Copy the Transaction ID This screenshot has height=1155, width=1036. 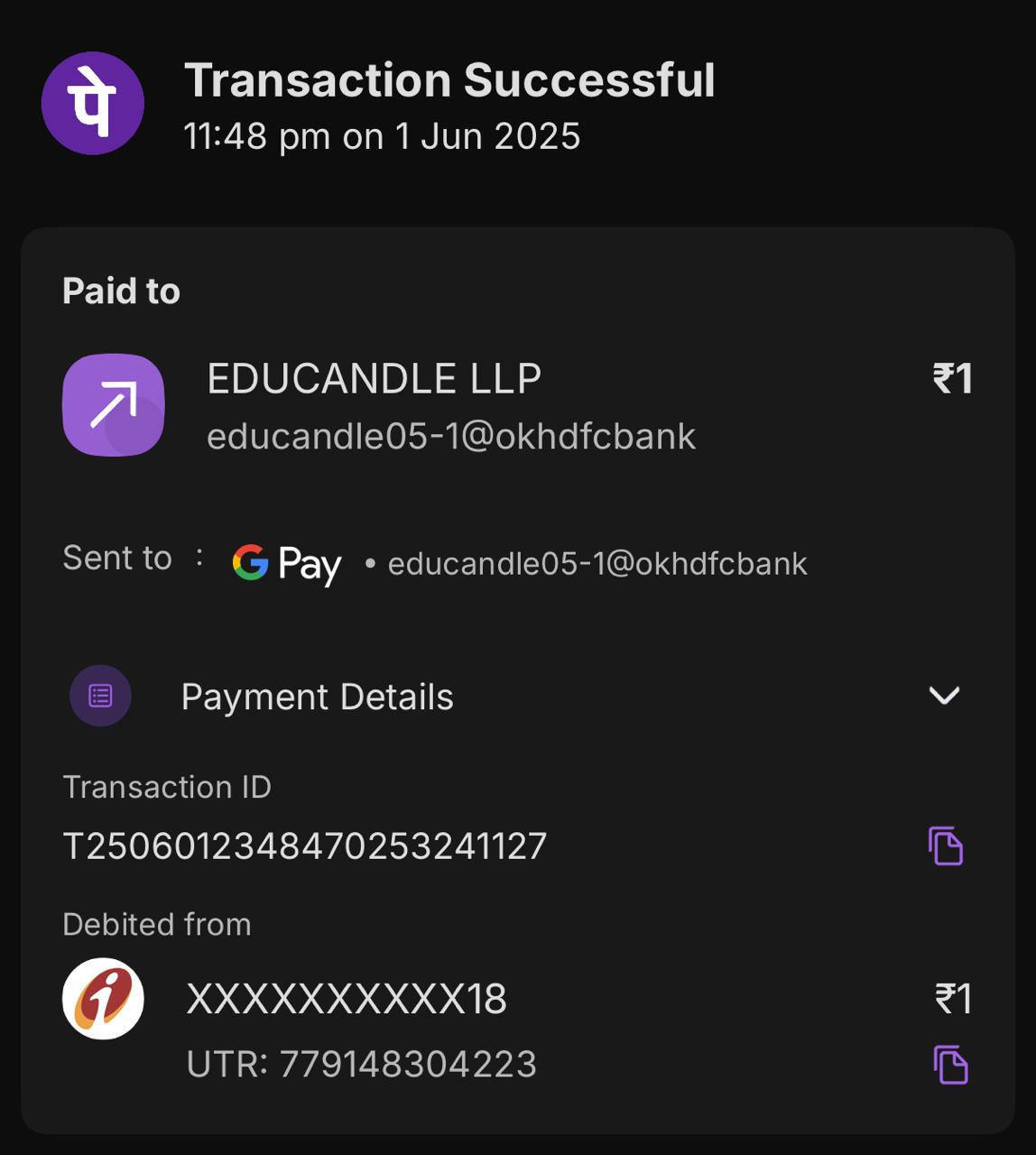point(945,845)
